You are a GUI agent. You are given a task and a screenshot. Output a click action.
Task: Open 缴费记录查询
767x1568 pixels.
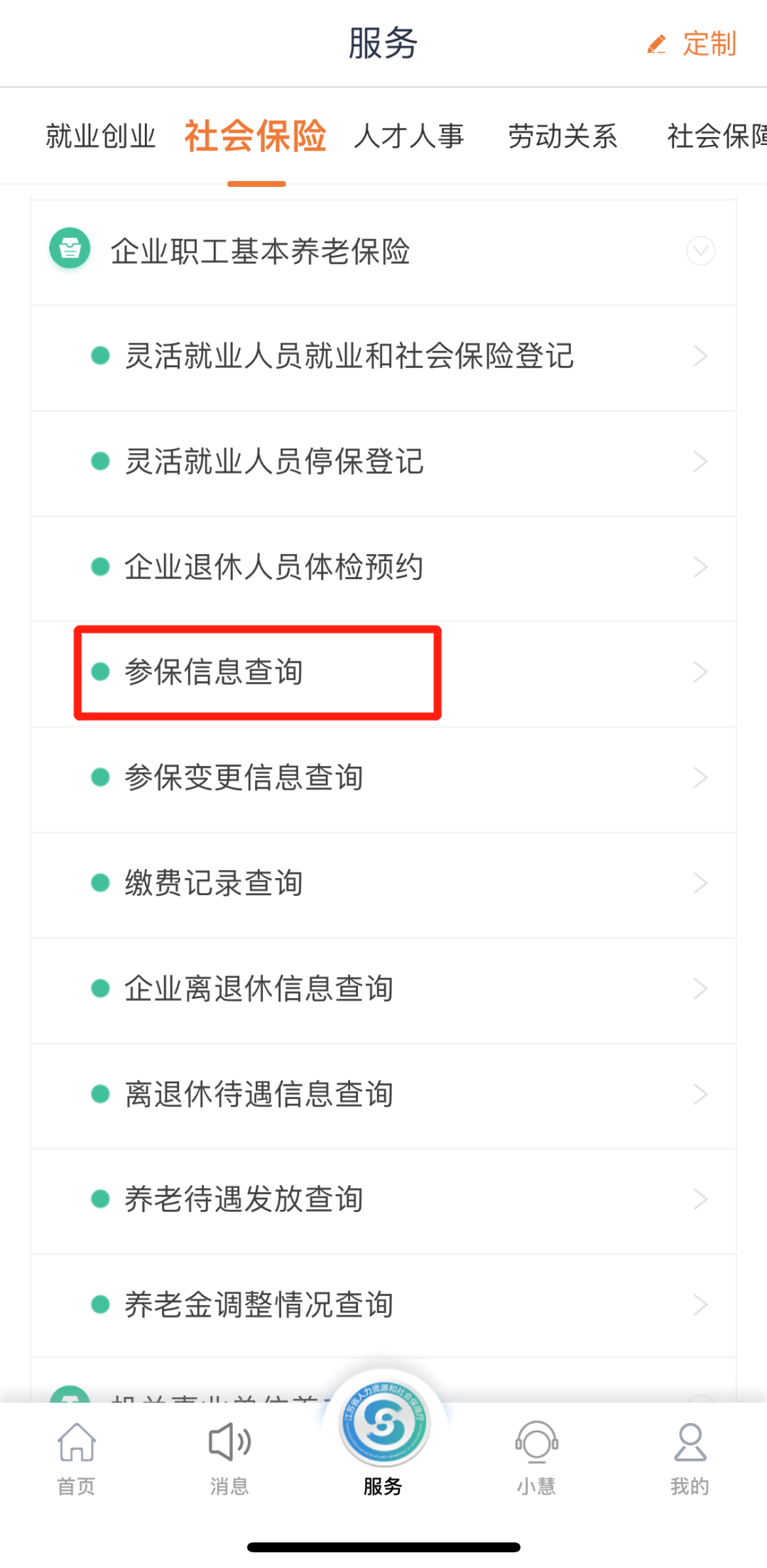[383, 883]
